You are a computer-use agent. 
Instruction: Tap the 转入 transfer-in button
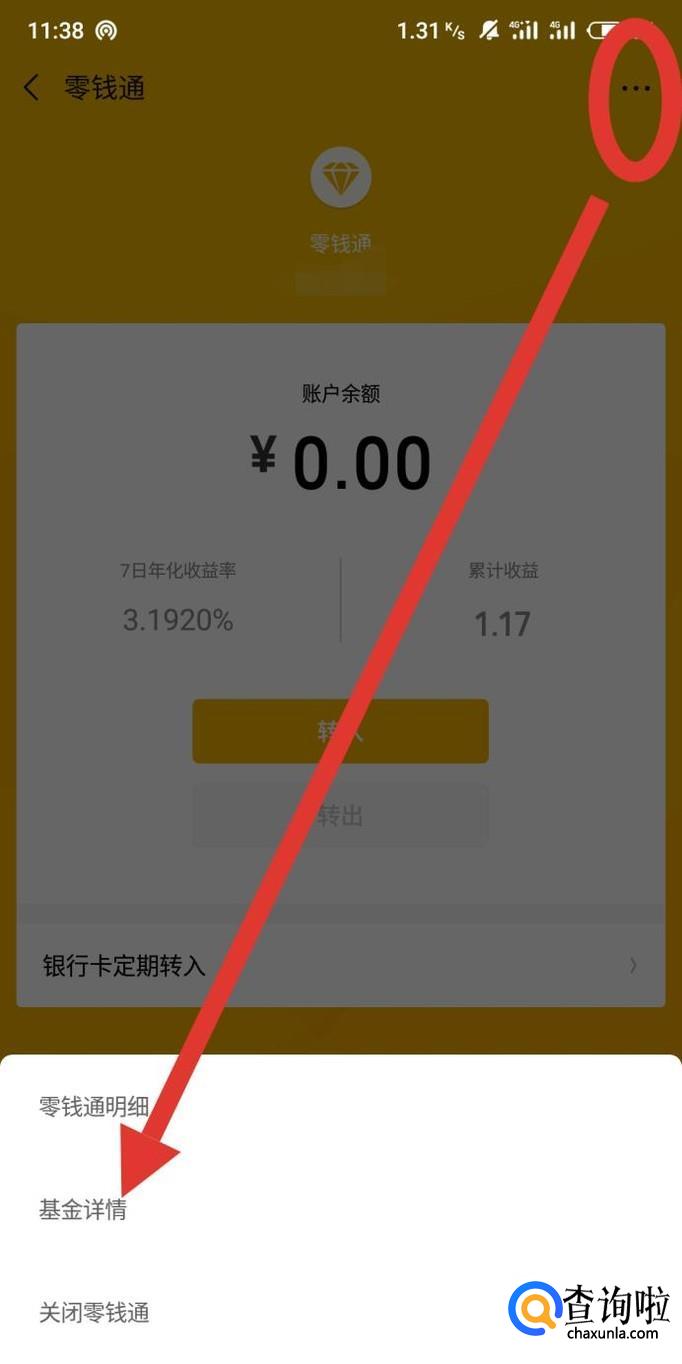click(340, 731)
